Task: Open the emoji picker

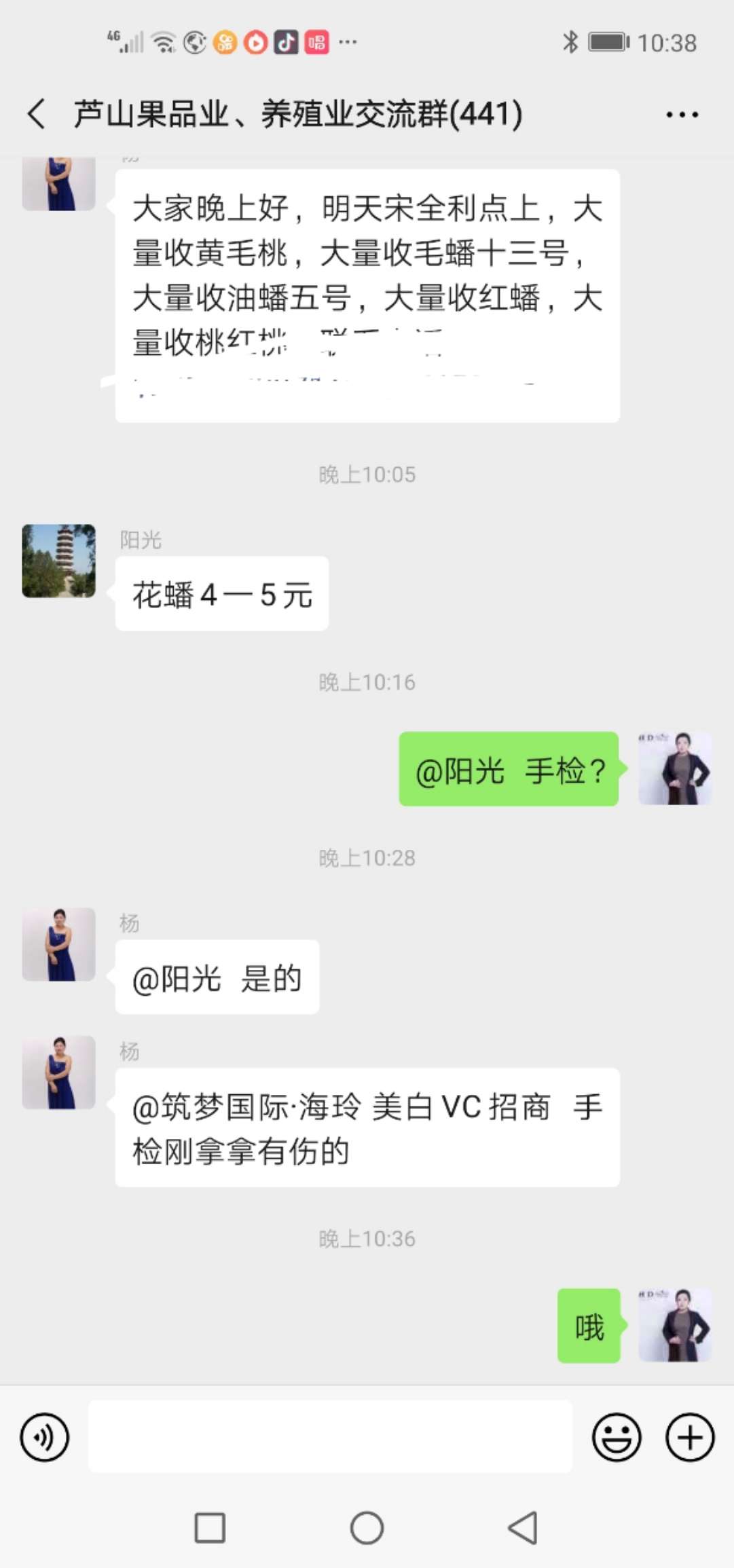Action: pyautogui.click(x=617, y=1437)
